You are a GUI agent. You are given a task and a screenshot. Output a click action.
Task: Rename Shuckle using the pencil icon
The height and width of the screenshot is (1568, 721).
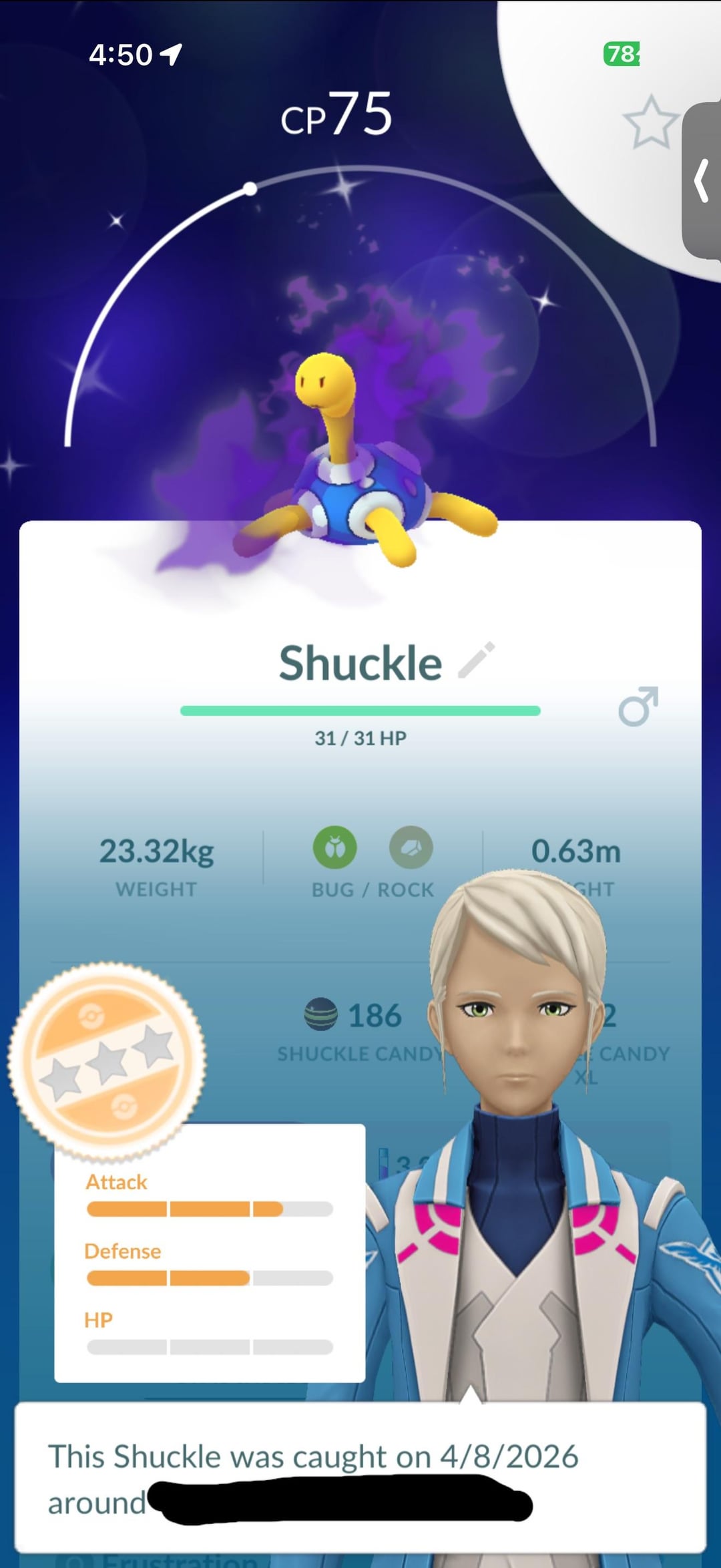tap(477, 660)
